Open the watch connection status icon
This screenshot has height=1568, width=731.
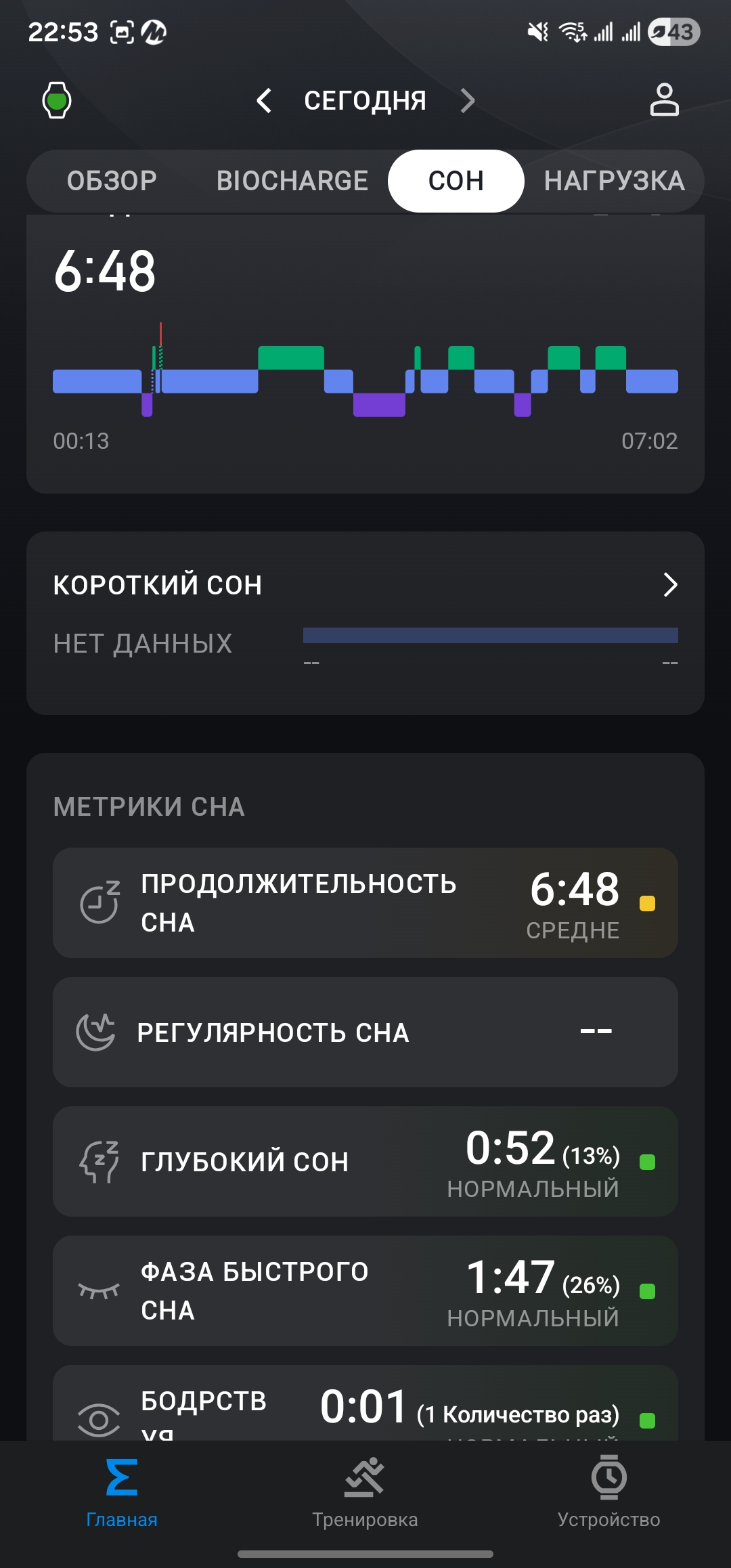point(57,101)
